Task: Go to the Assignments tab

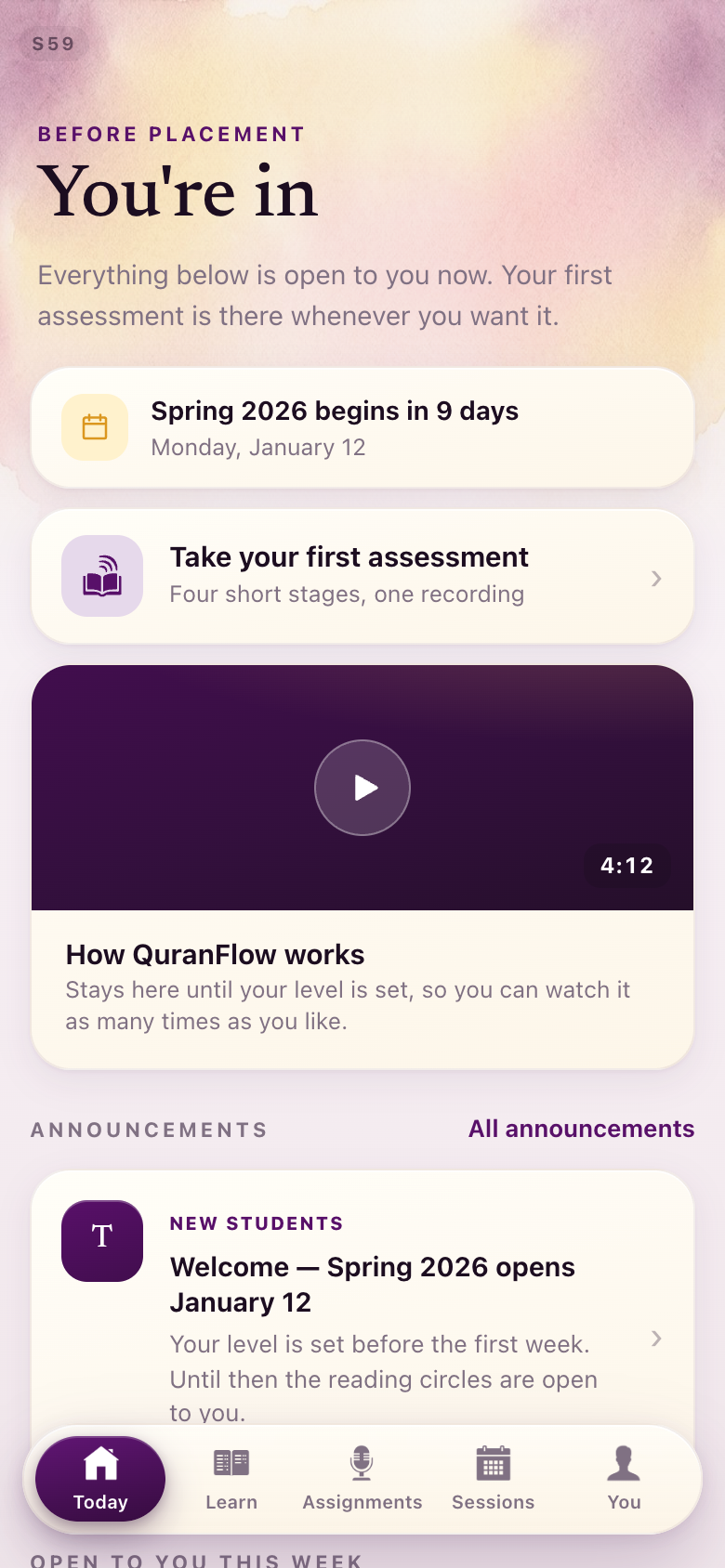Action: point(362,1480)
